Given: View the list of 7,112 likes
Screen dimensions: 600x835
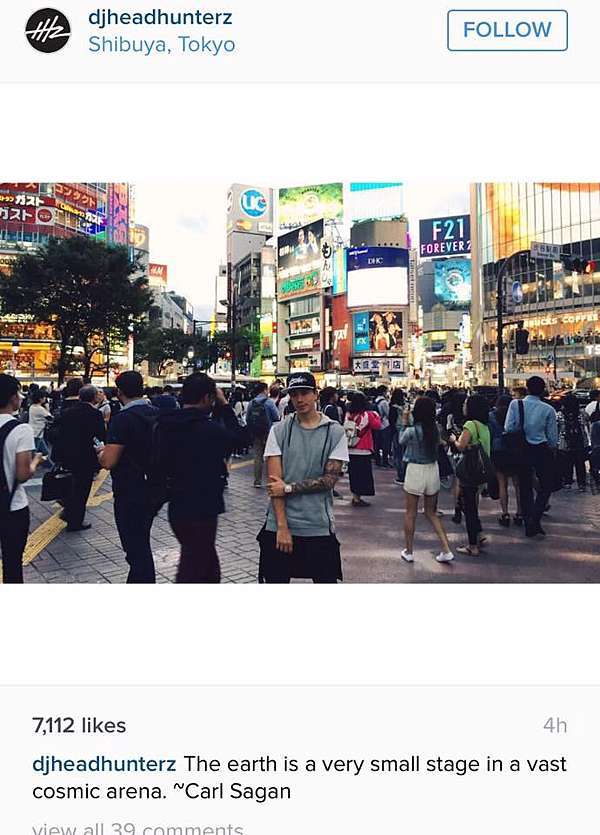Looking at the screenshot, I should click(x=79, y=725).
